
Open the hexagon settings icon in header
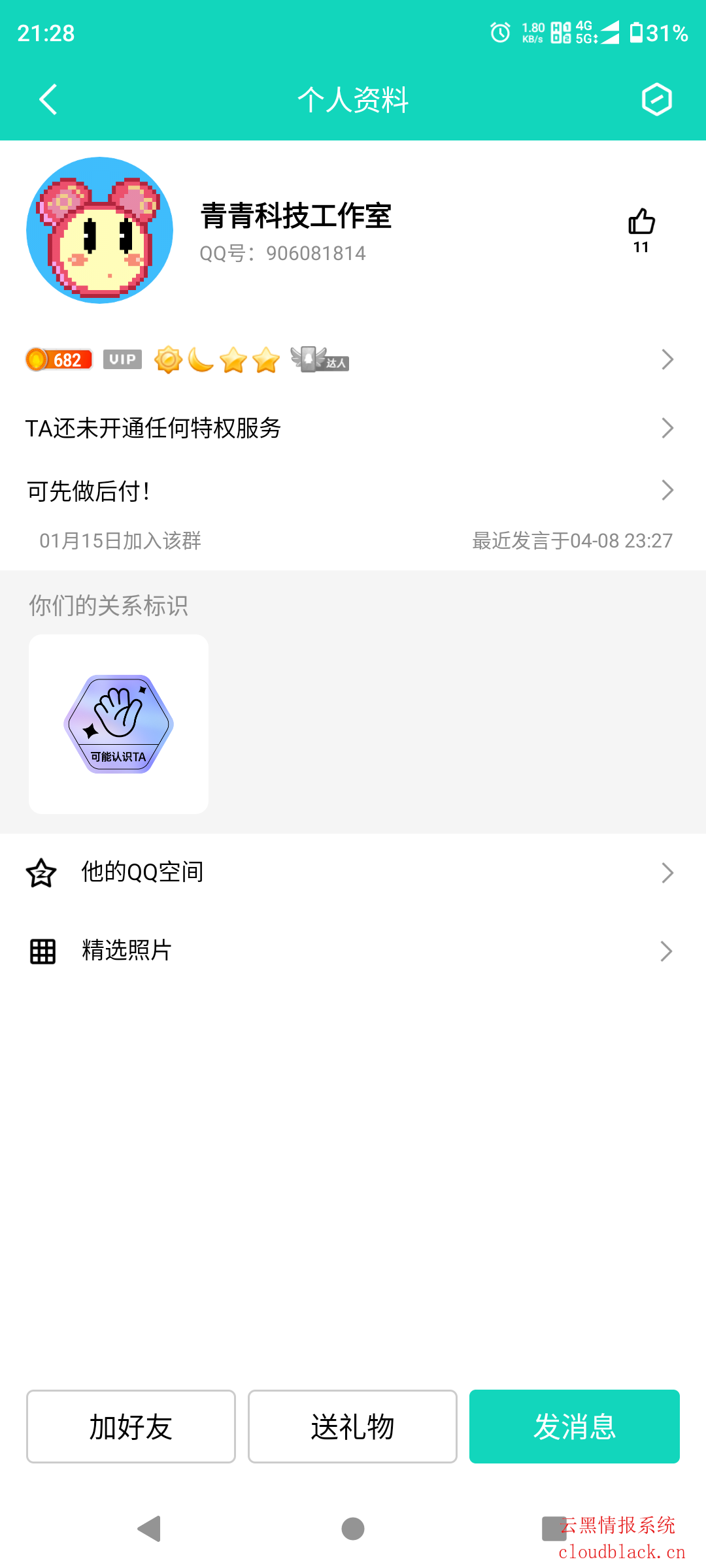(x=656, y=99)
